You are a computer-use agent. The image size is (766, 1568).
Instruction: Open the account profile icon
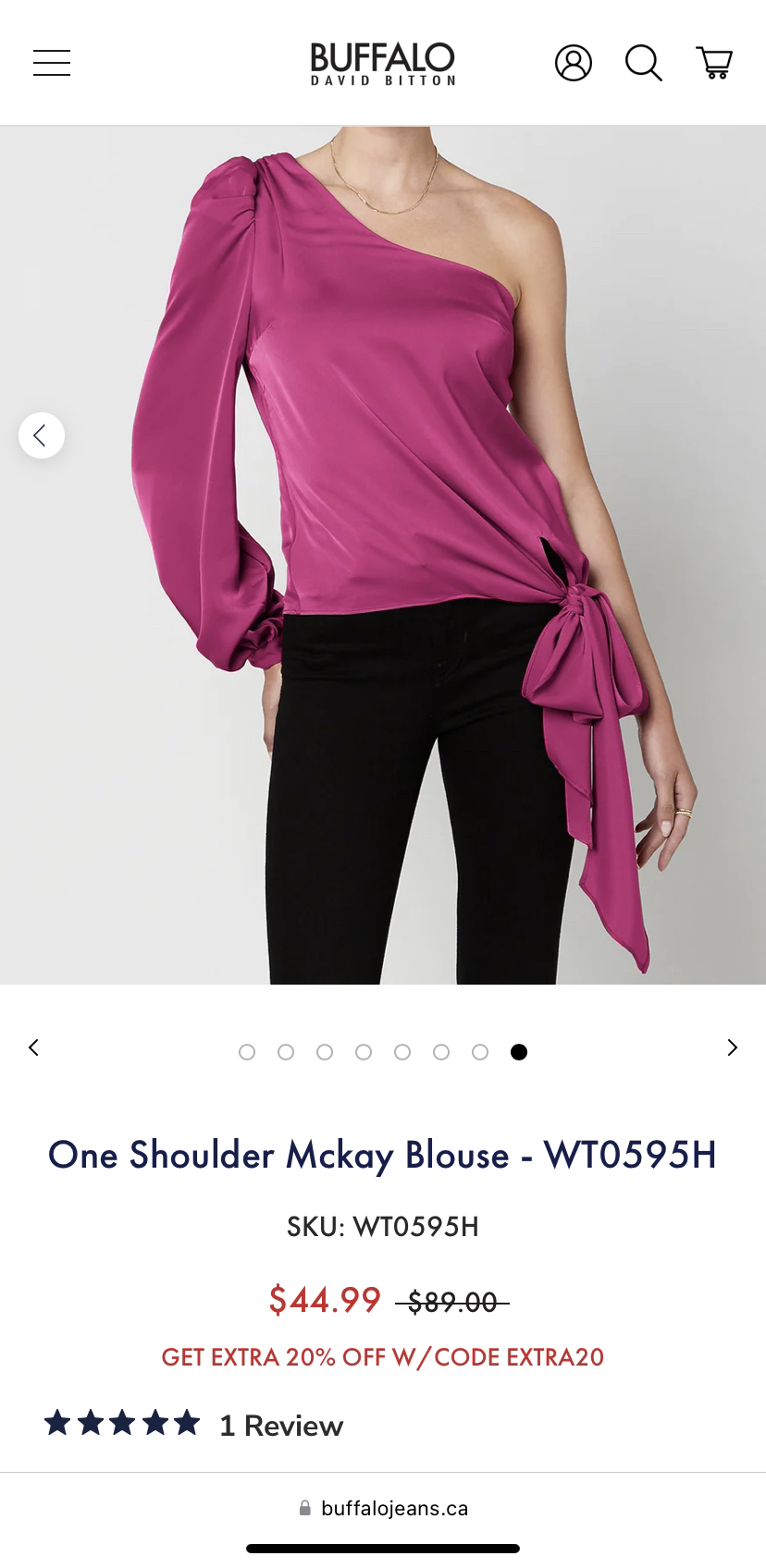tap(574, 62)
